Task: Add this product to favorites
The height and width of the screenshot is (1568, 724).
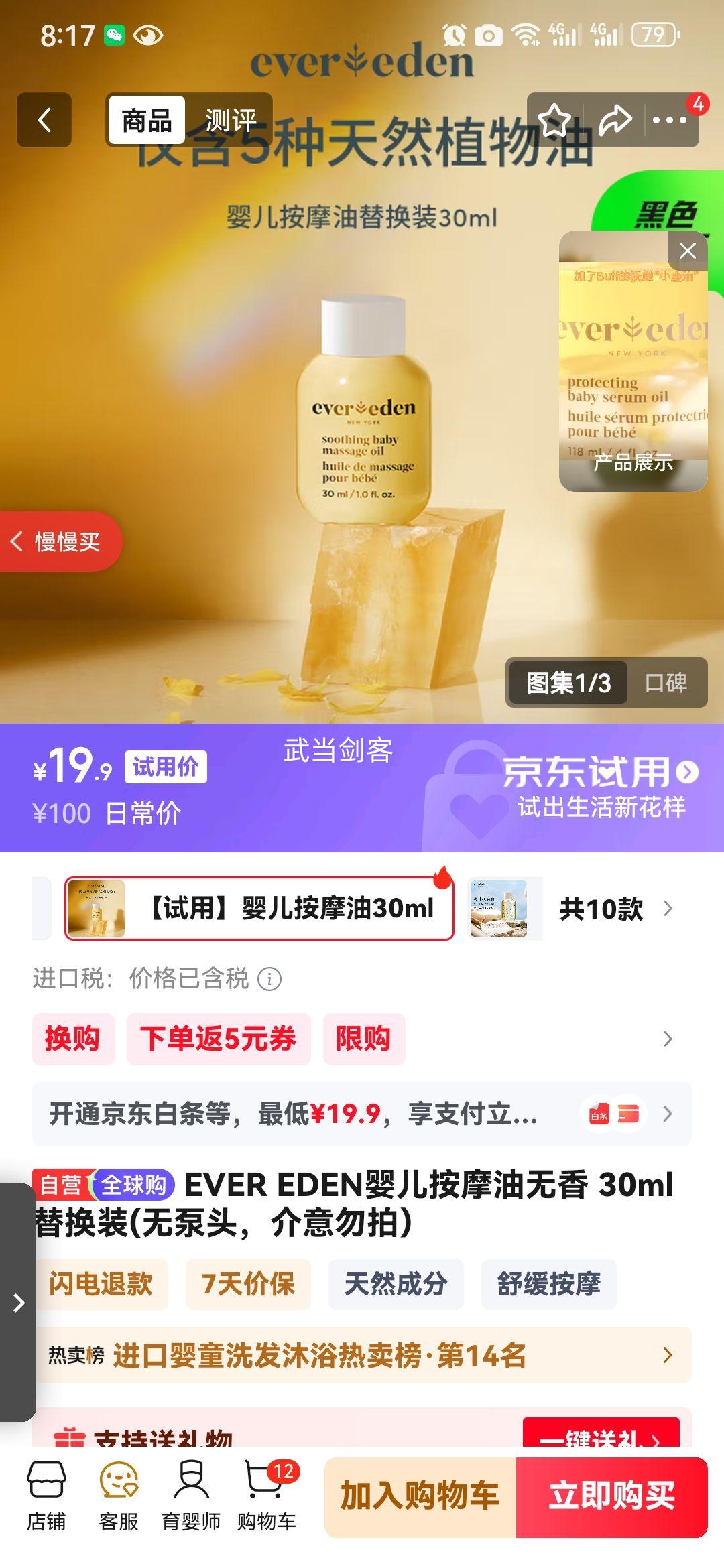Action: (556, 121)
